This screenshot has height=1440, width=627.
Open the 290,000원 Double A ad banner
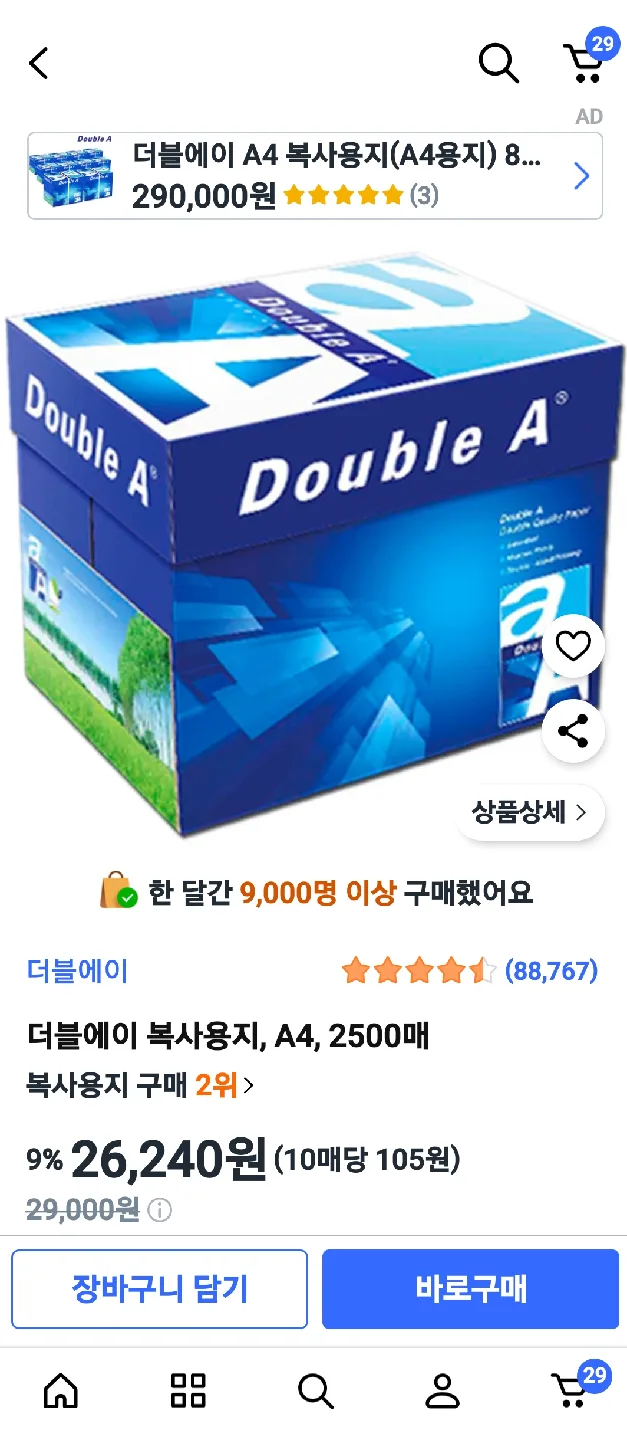tap(314, 176)
